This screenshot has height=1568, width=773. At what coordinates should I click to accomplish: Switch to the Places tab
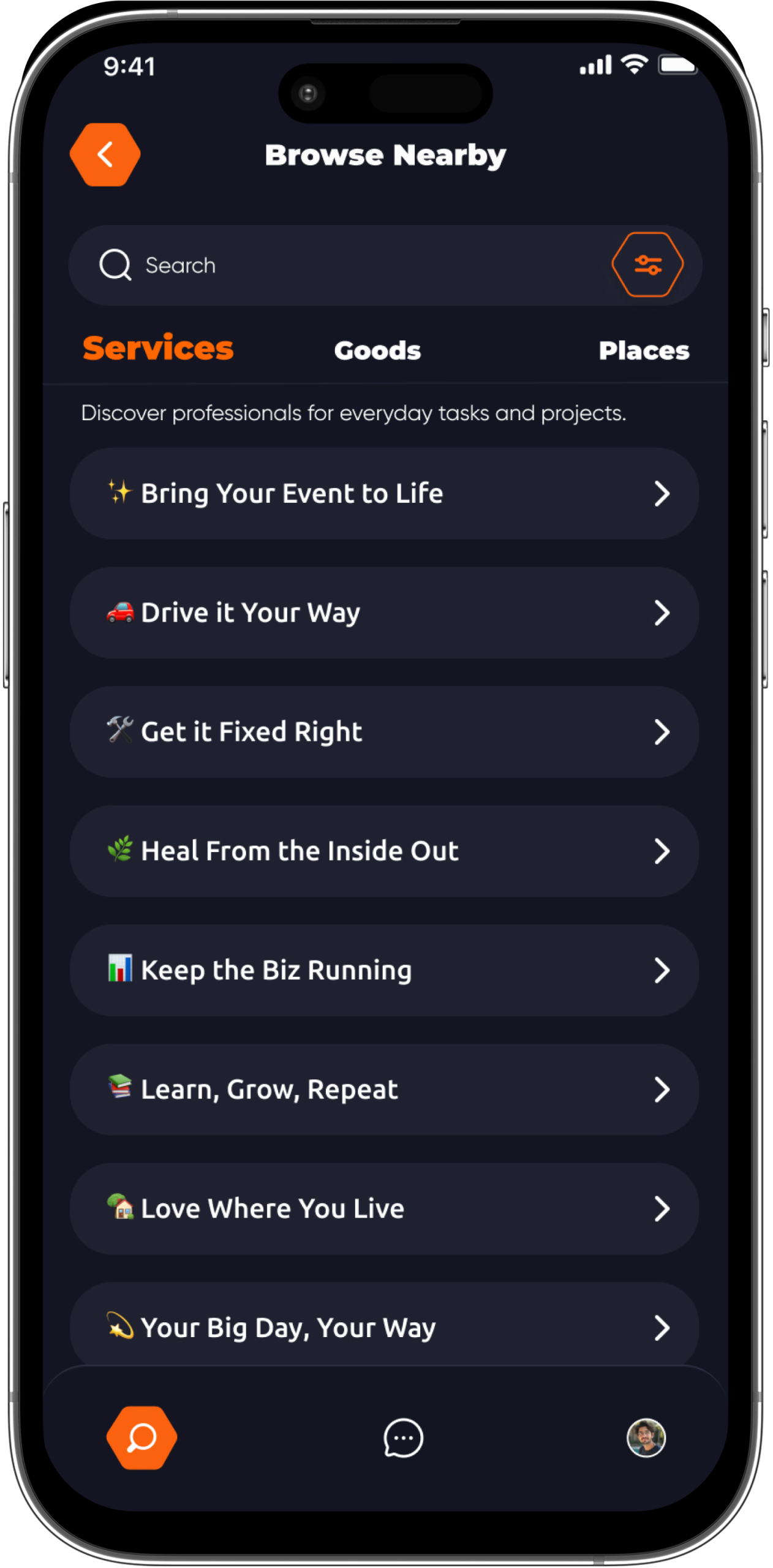[643, 350]
